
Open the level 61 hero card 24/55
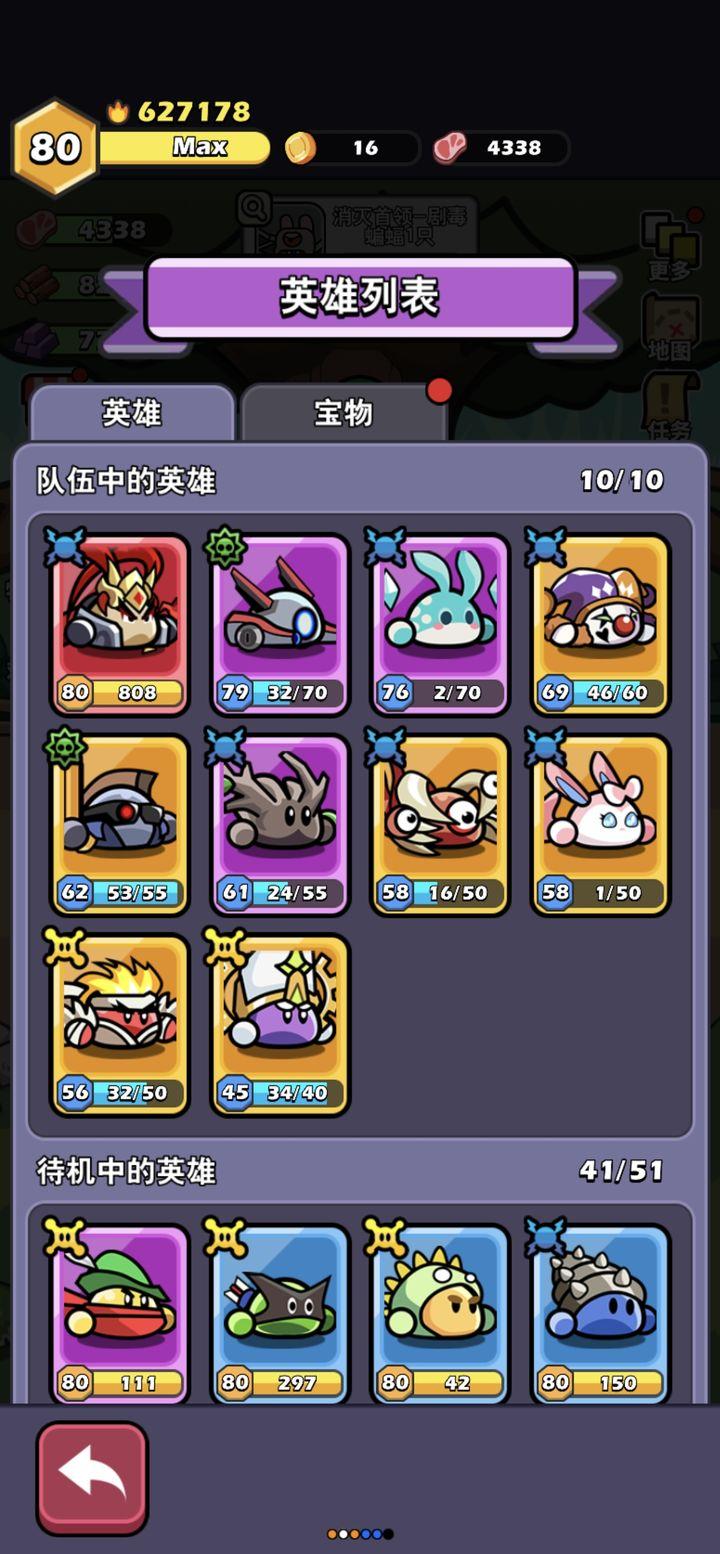[280, 825]
